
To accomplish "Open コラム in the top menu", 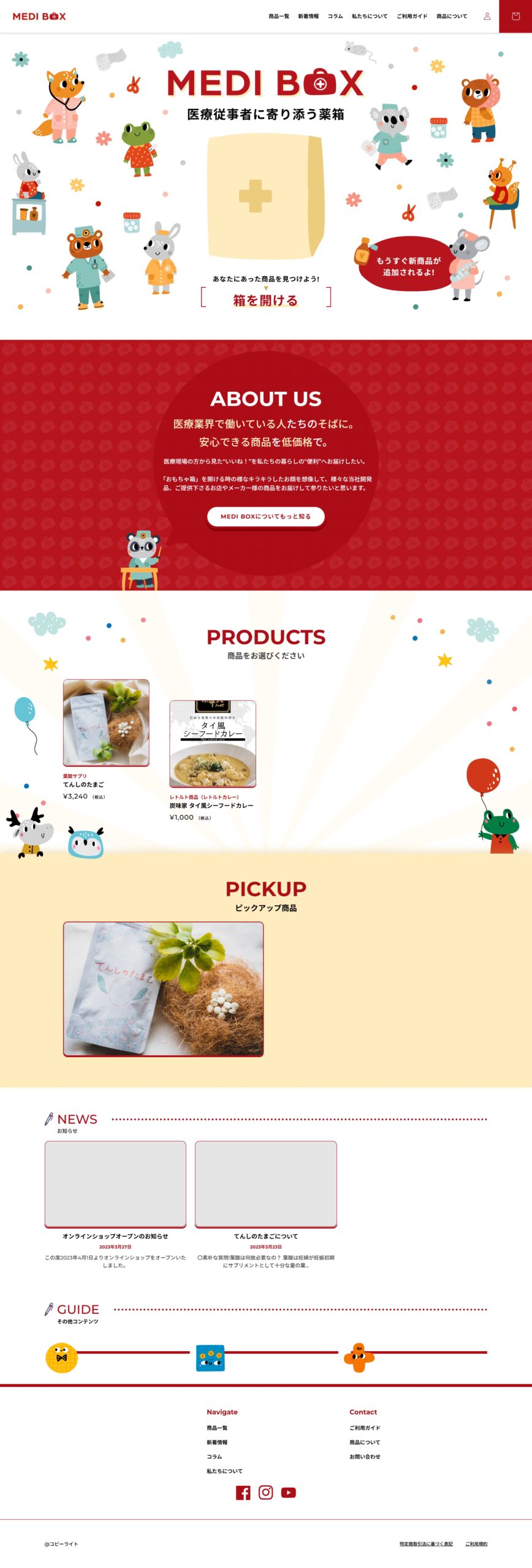I will click(335, 17).
